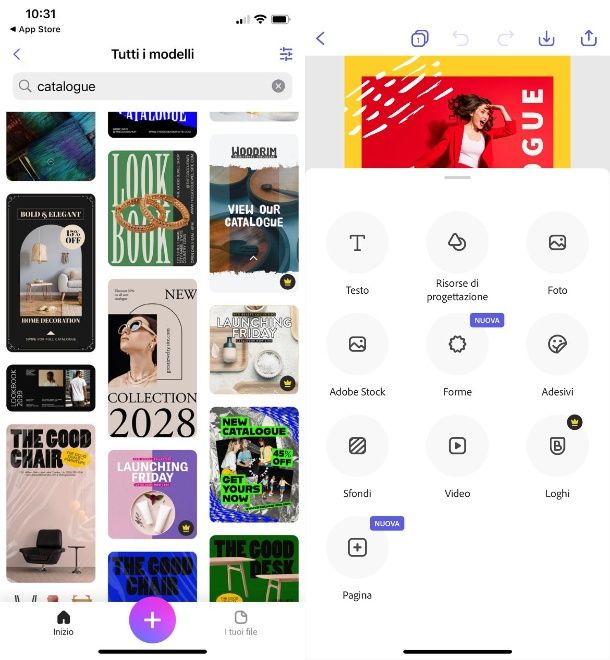The width and height of the screenshot is (610, 660).
Task: Open the template filter settings
Action: click(x=286, y=54)
